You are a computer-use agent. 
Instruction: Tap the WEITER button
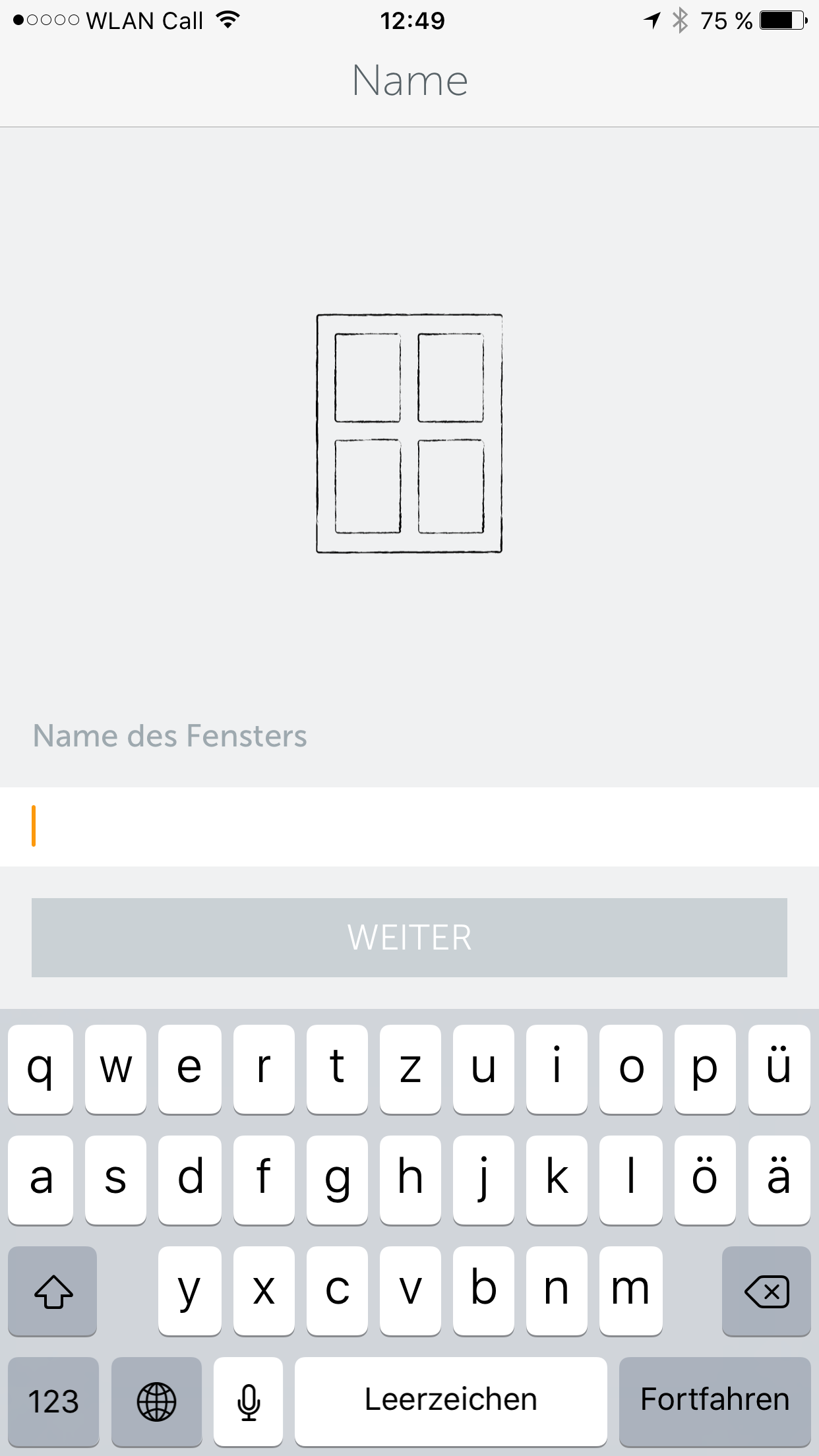pos(409,937)
